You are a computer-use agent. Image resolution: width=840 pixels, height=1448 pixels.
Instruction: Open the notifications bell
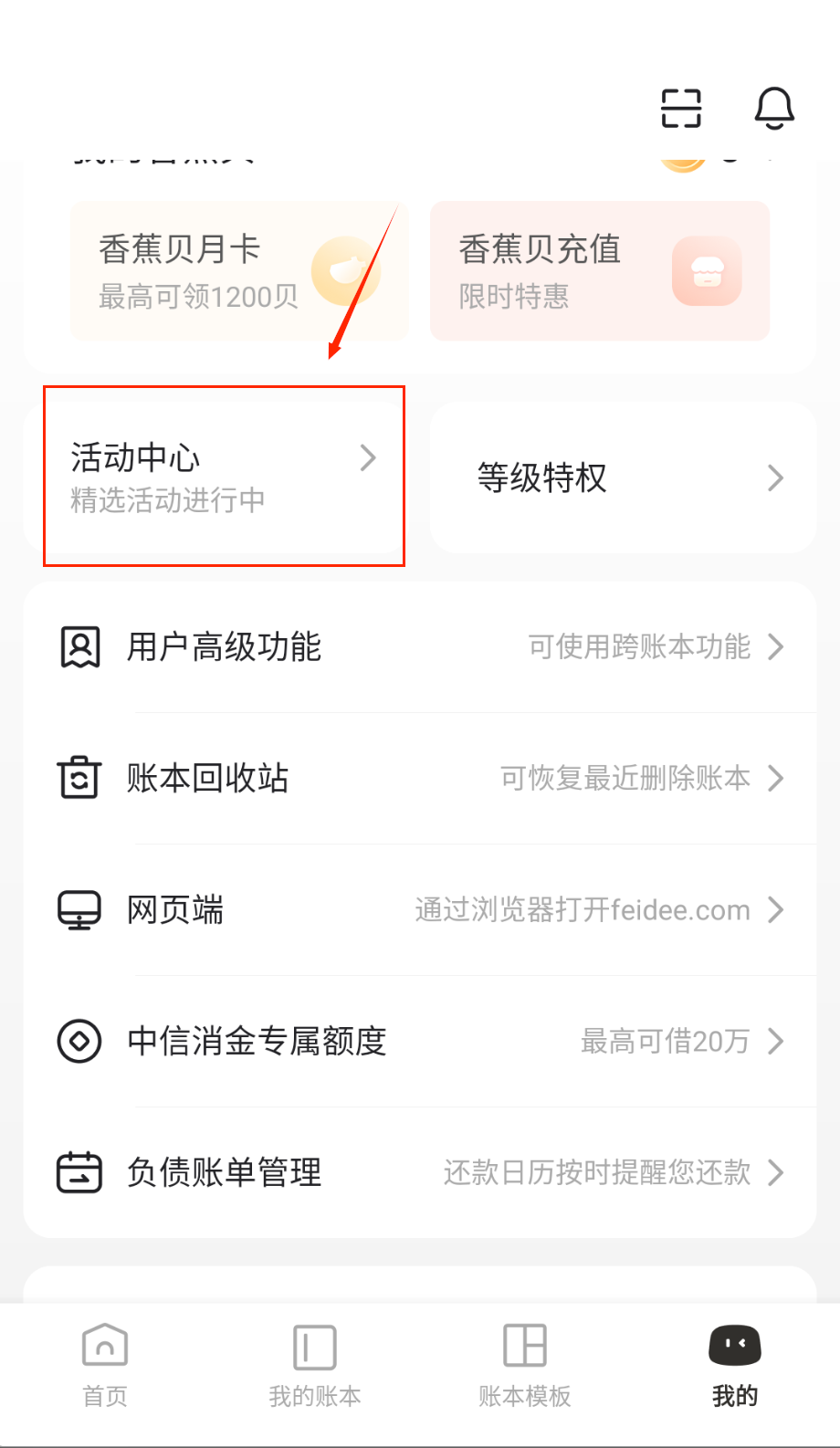coord(774,109)
